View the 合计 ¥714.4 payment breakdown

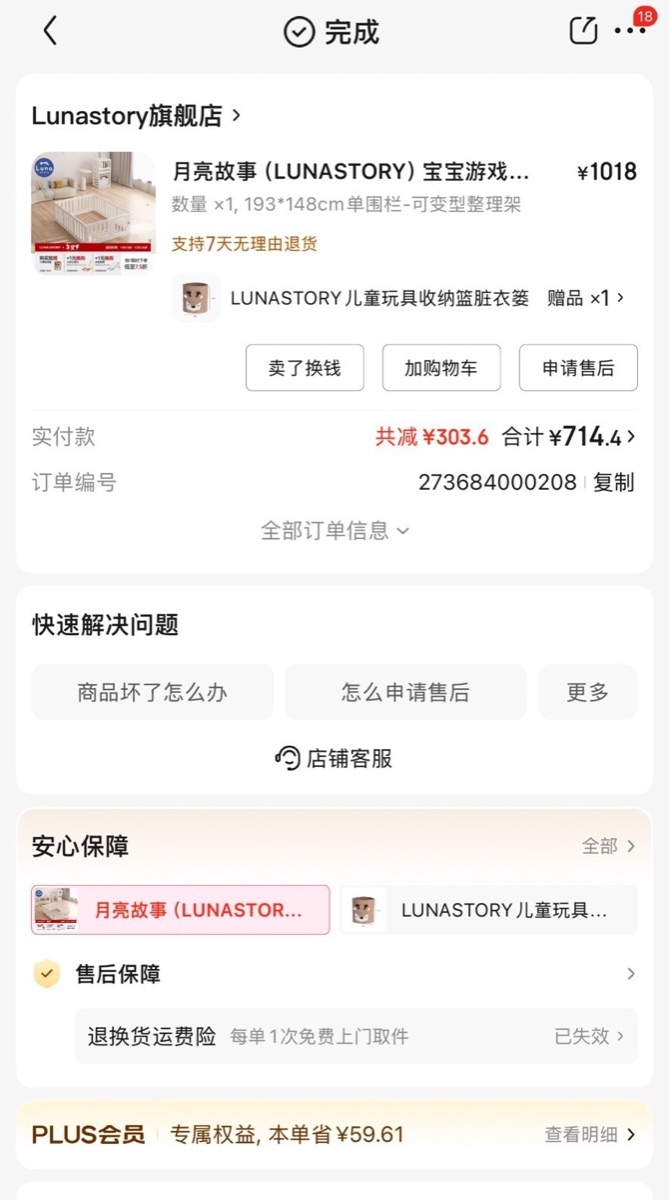tap(568, 437)
